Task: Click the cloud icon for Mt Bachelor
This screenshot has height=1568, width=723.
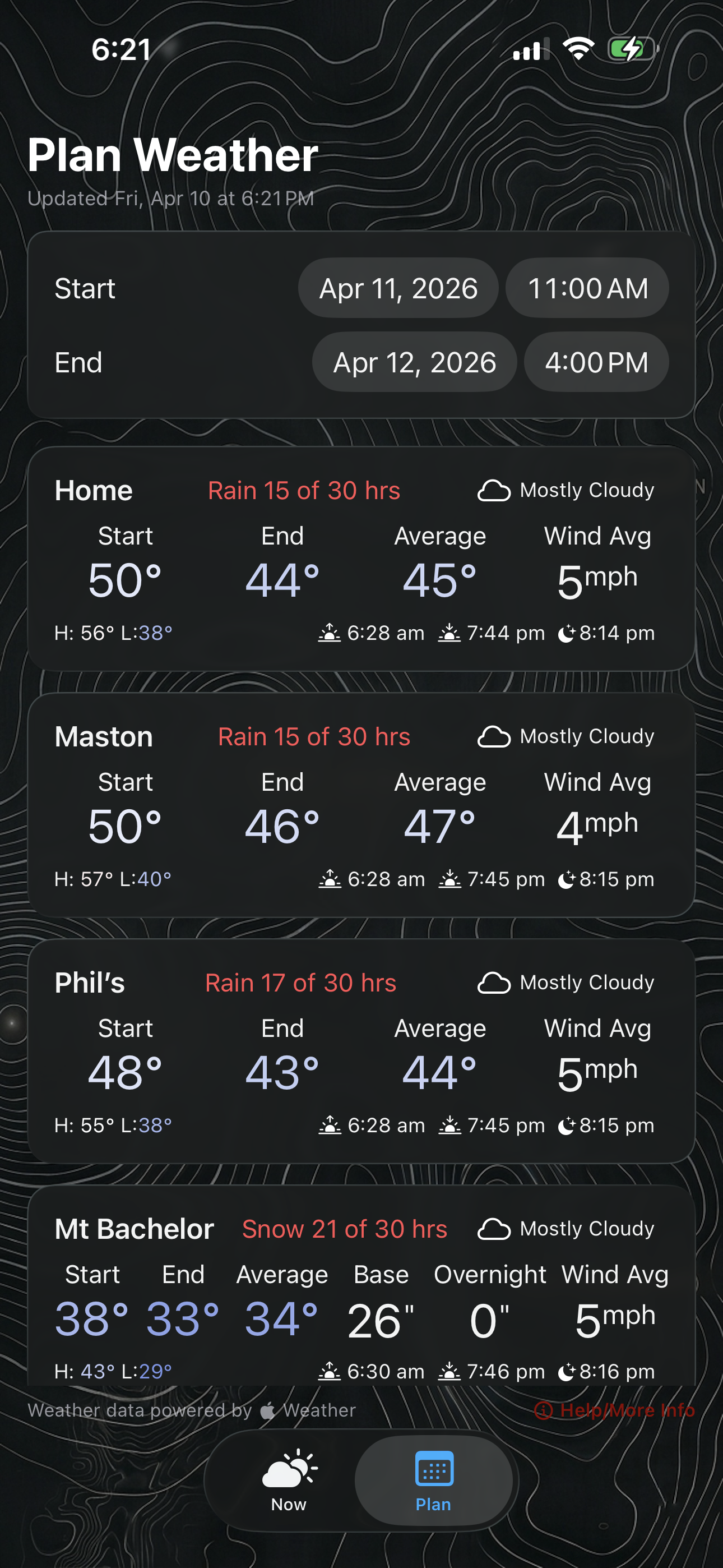Action: pyautogui.click(x=494, y=1229)
